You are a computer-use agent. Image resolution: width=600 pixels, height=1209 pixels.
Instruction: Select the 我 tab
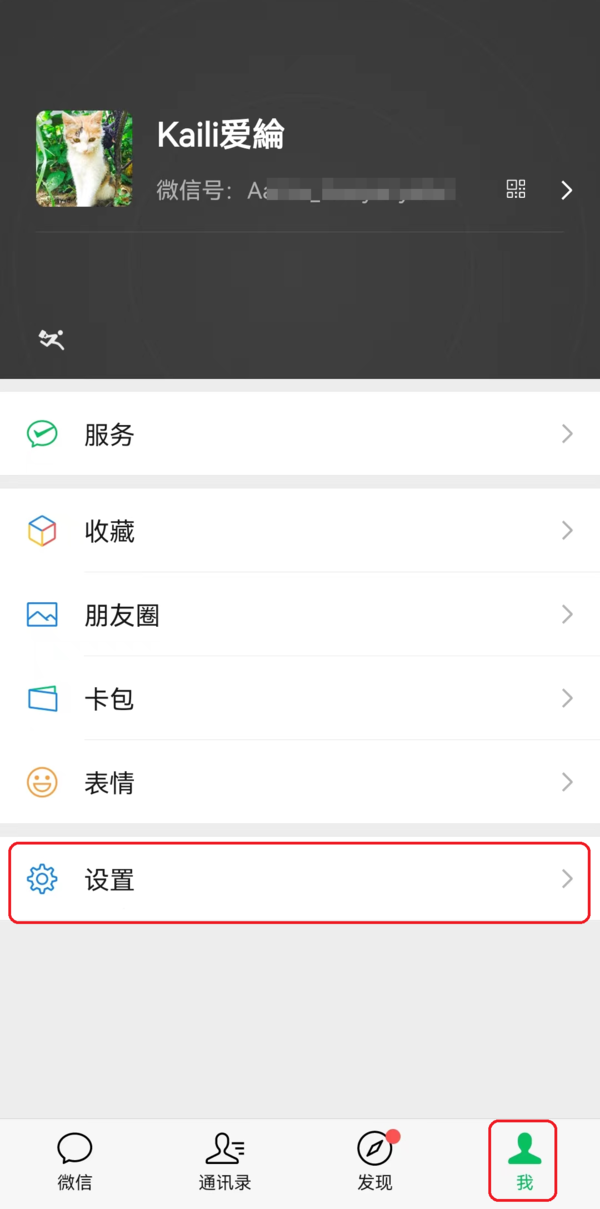point(524,1161)
